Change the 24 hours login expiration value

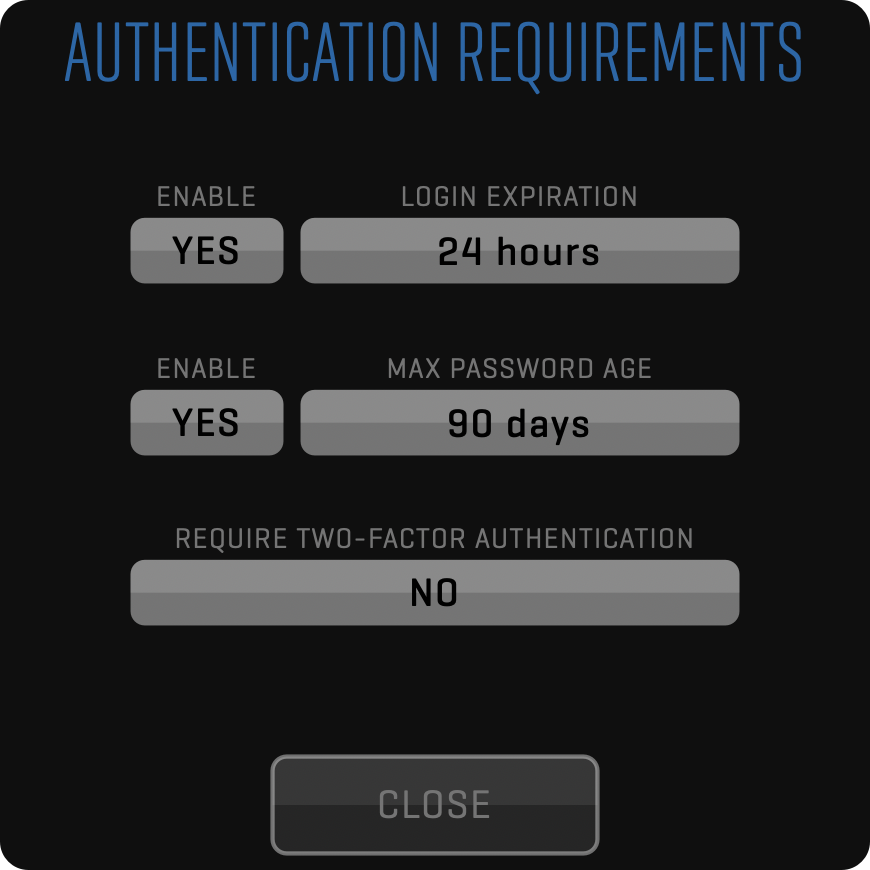[519, 251]
